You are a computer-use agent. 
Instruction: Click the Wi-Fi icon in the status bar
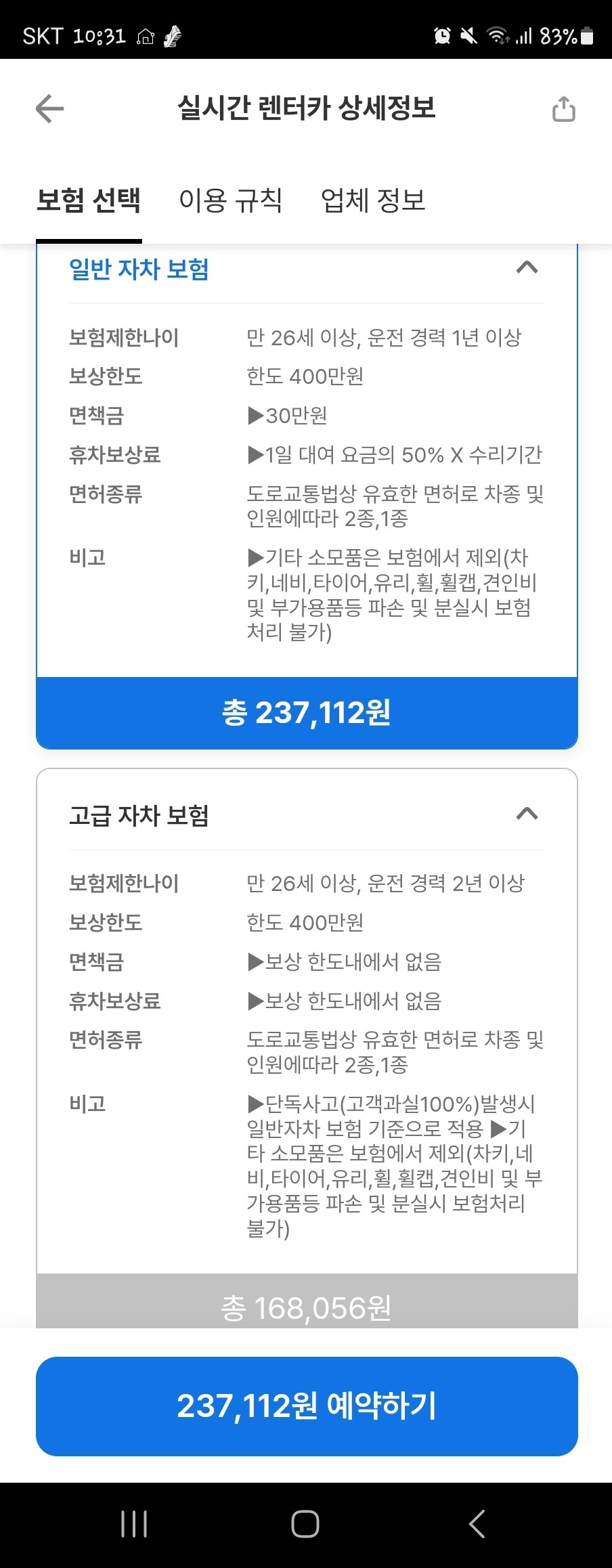point(500,36)
